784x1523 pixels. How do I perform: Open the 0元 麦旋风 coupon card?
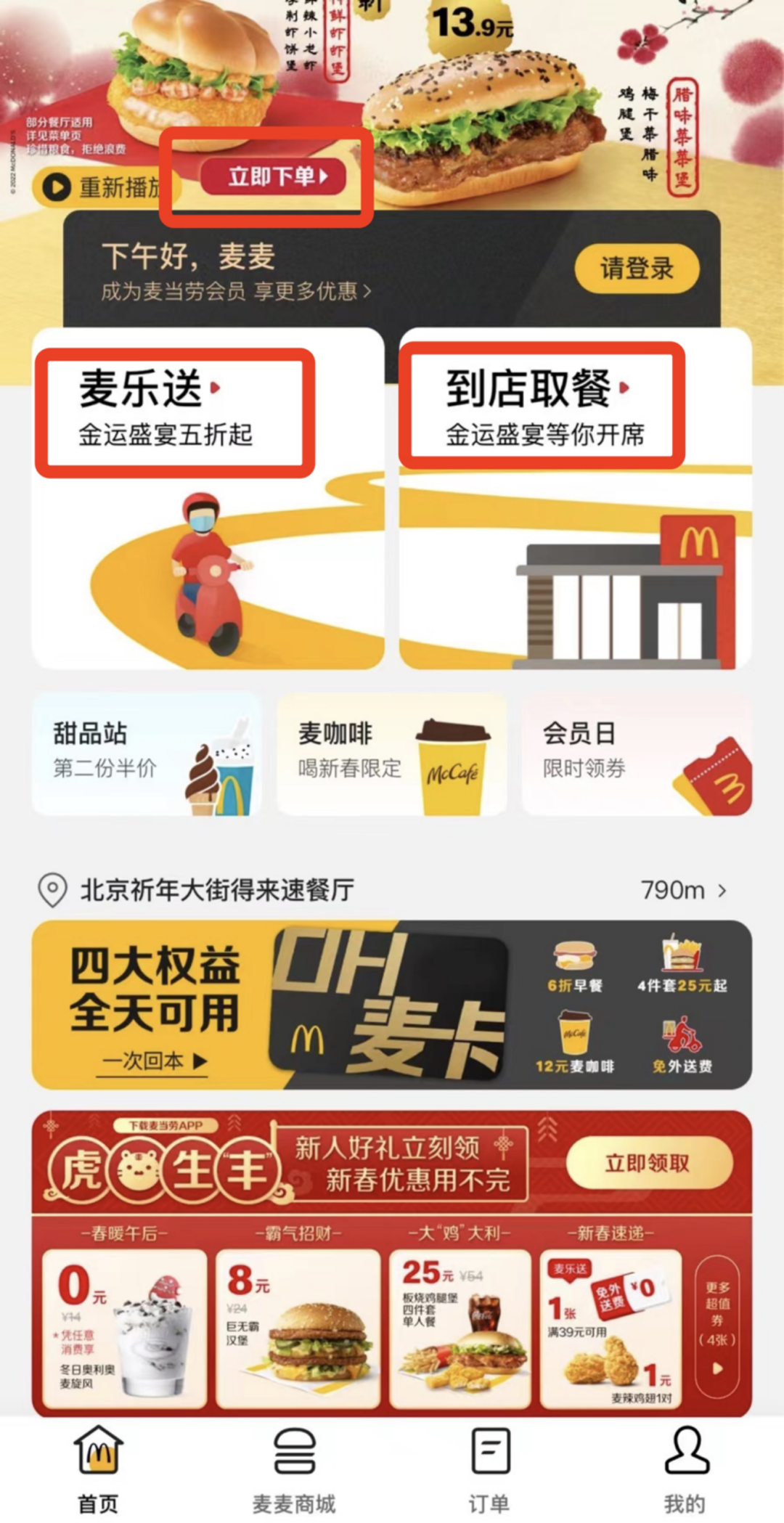coord(124,1328)
